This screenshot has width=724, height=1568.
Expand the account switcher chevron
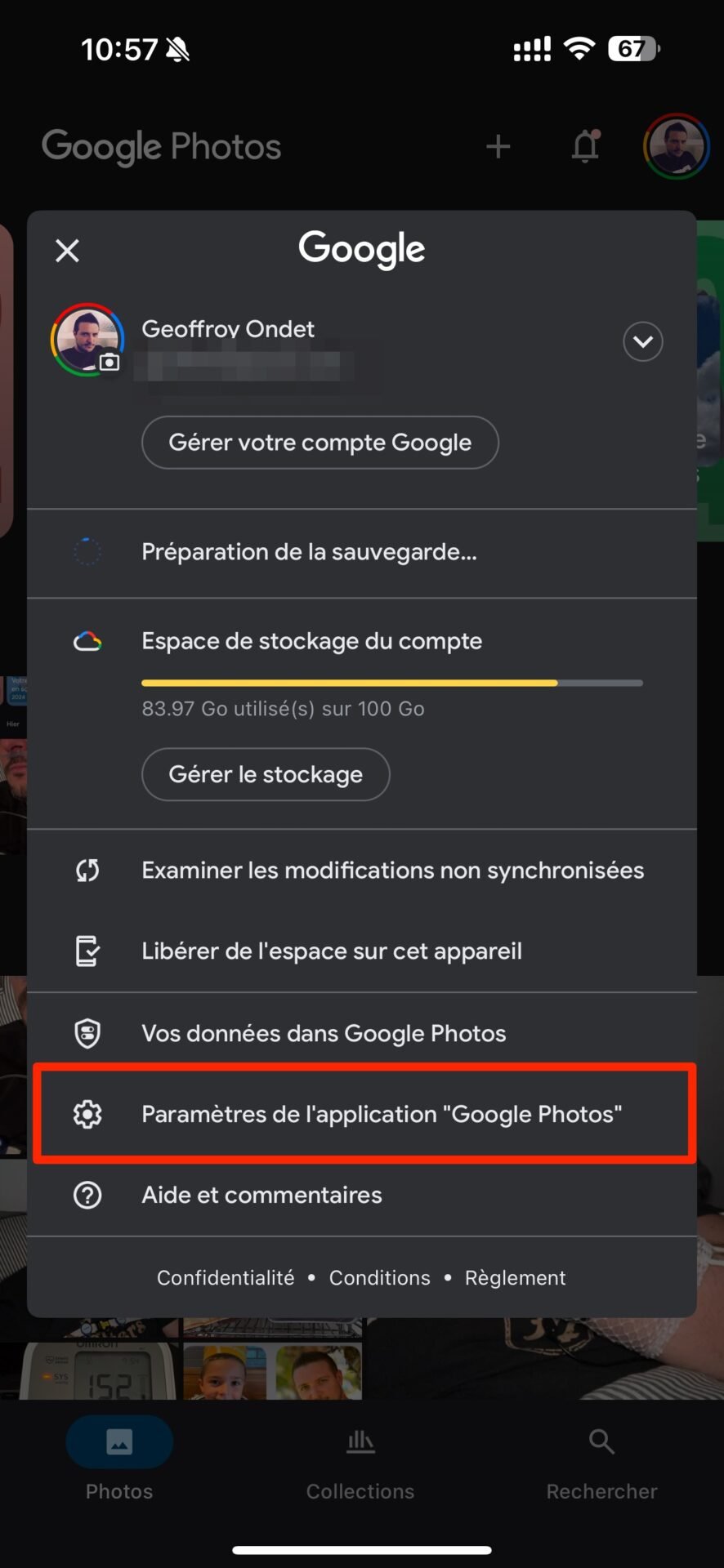point(643,341)
